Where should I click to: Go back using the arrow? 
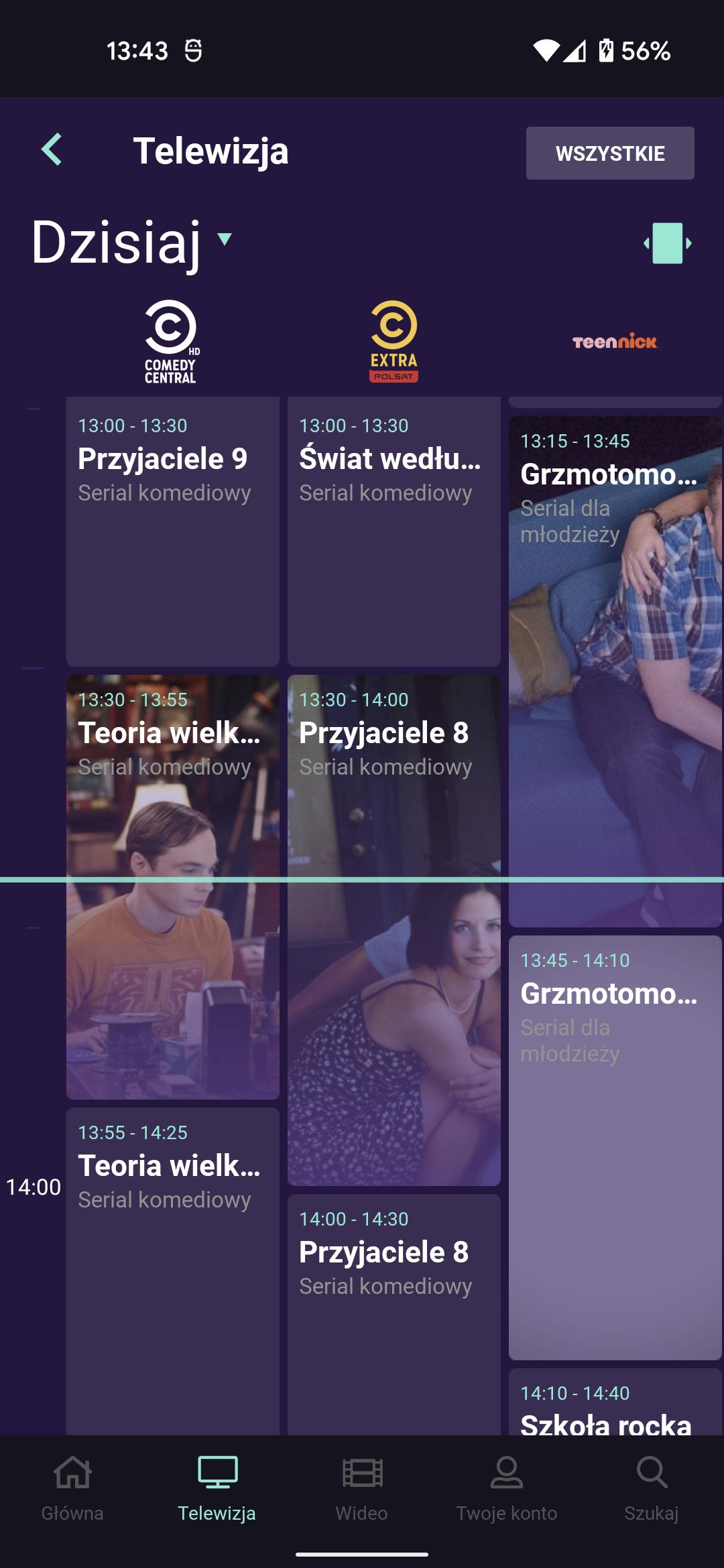tap(52, 149)
